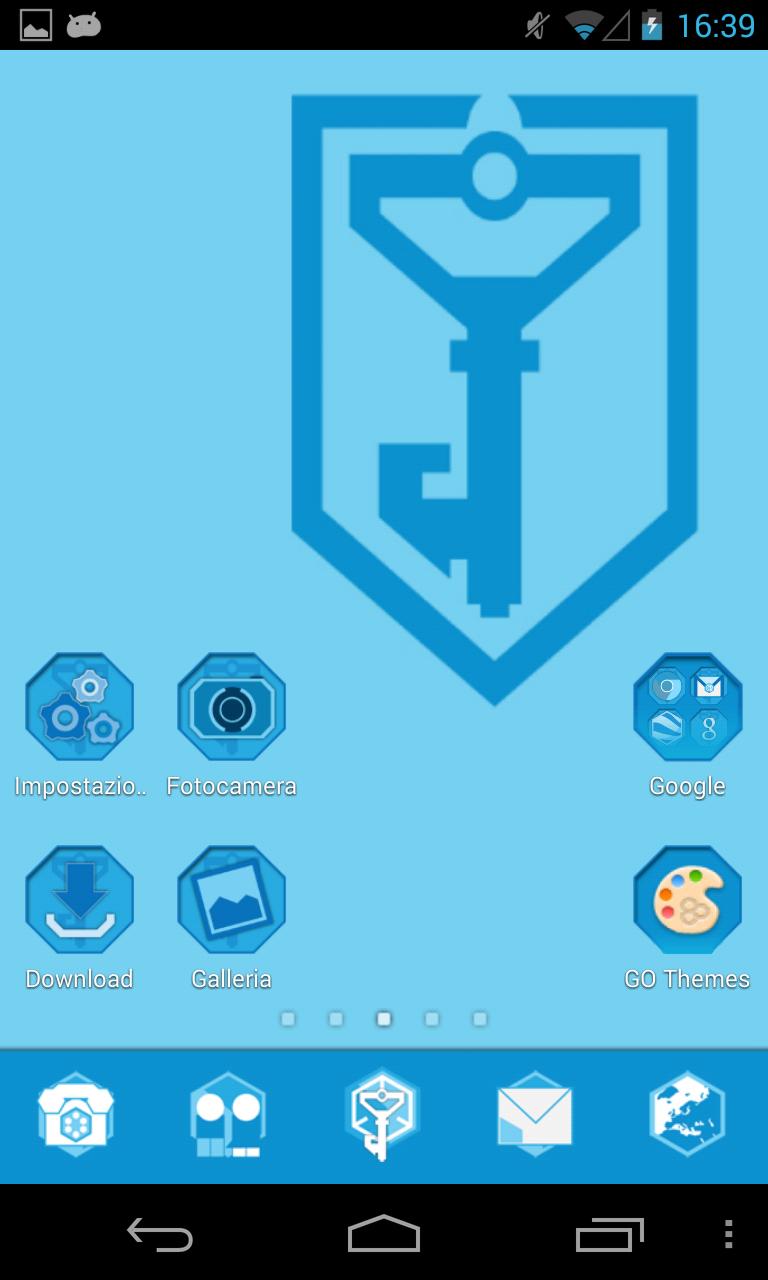Open the phone dialer from the dock

click(76, 1115)
